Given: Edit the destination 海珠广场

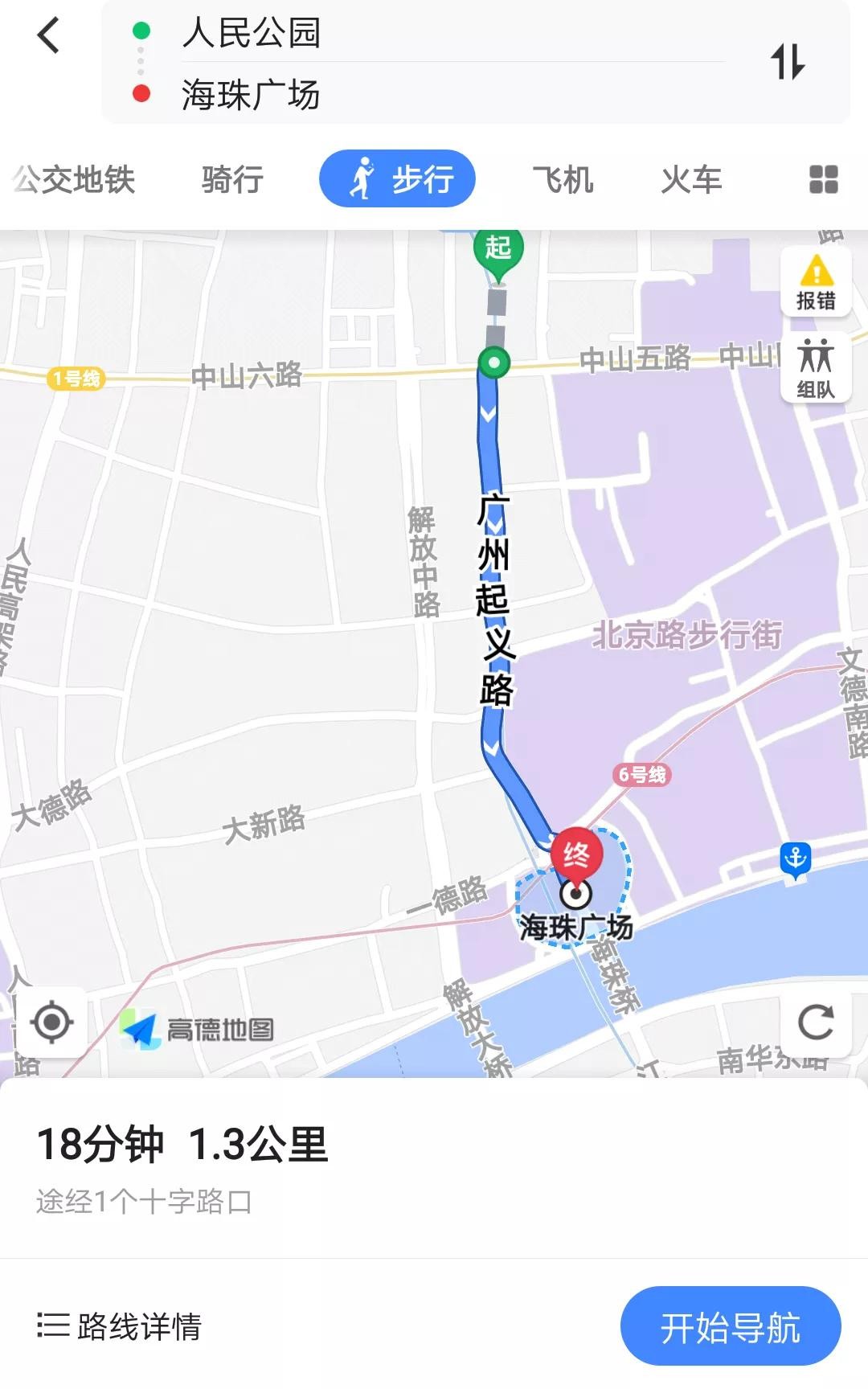Looking at the screenshot, I should 251,95.
